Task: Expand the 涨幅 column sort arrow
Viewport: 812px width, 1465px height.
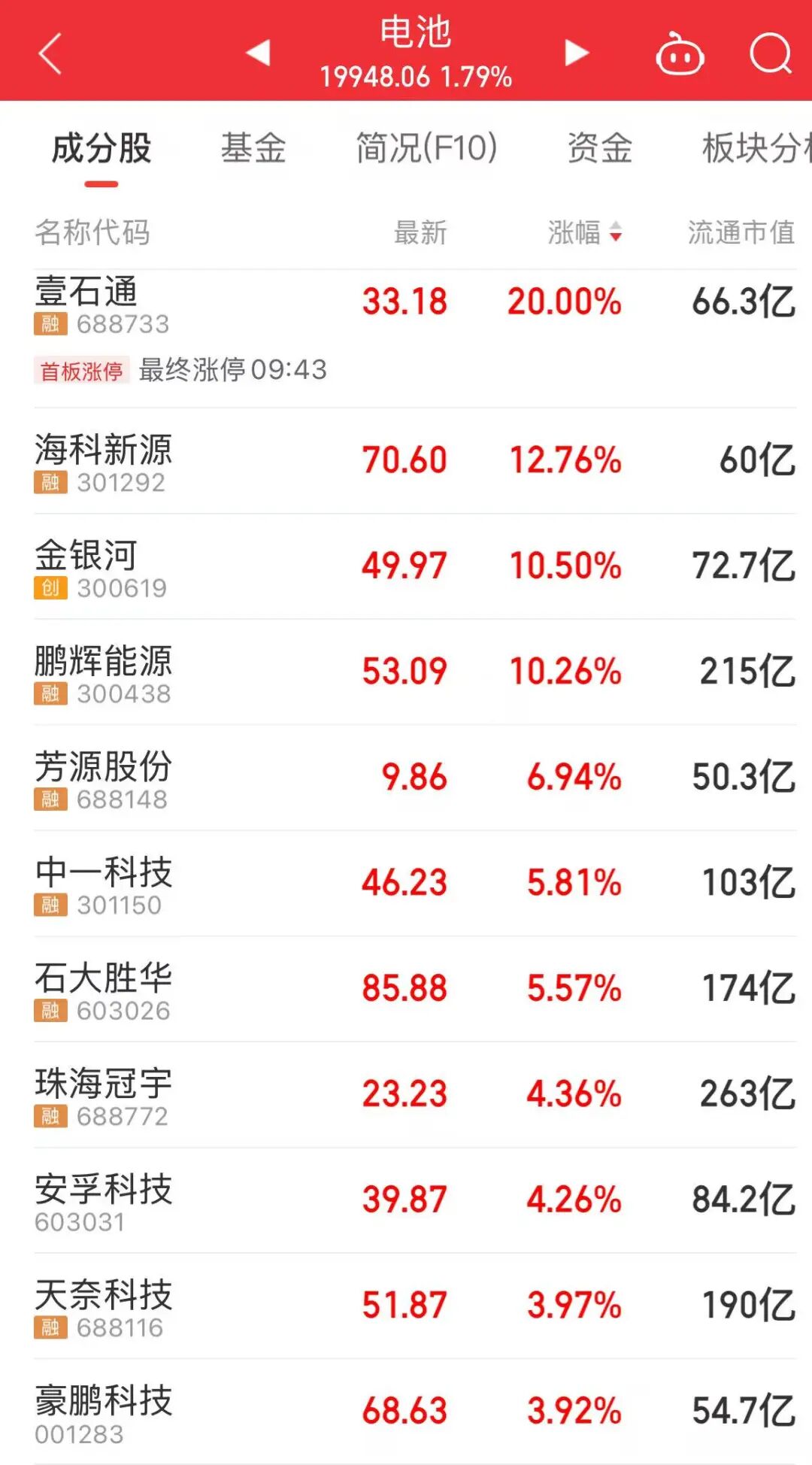Action: coord(614,233)
